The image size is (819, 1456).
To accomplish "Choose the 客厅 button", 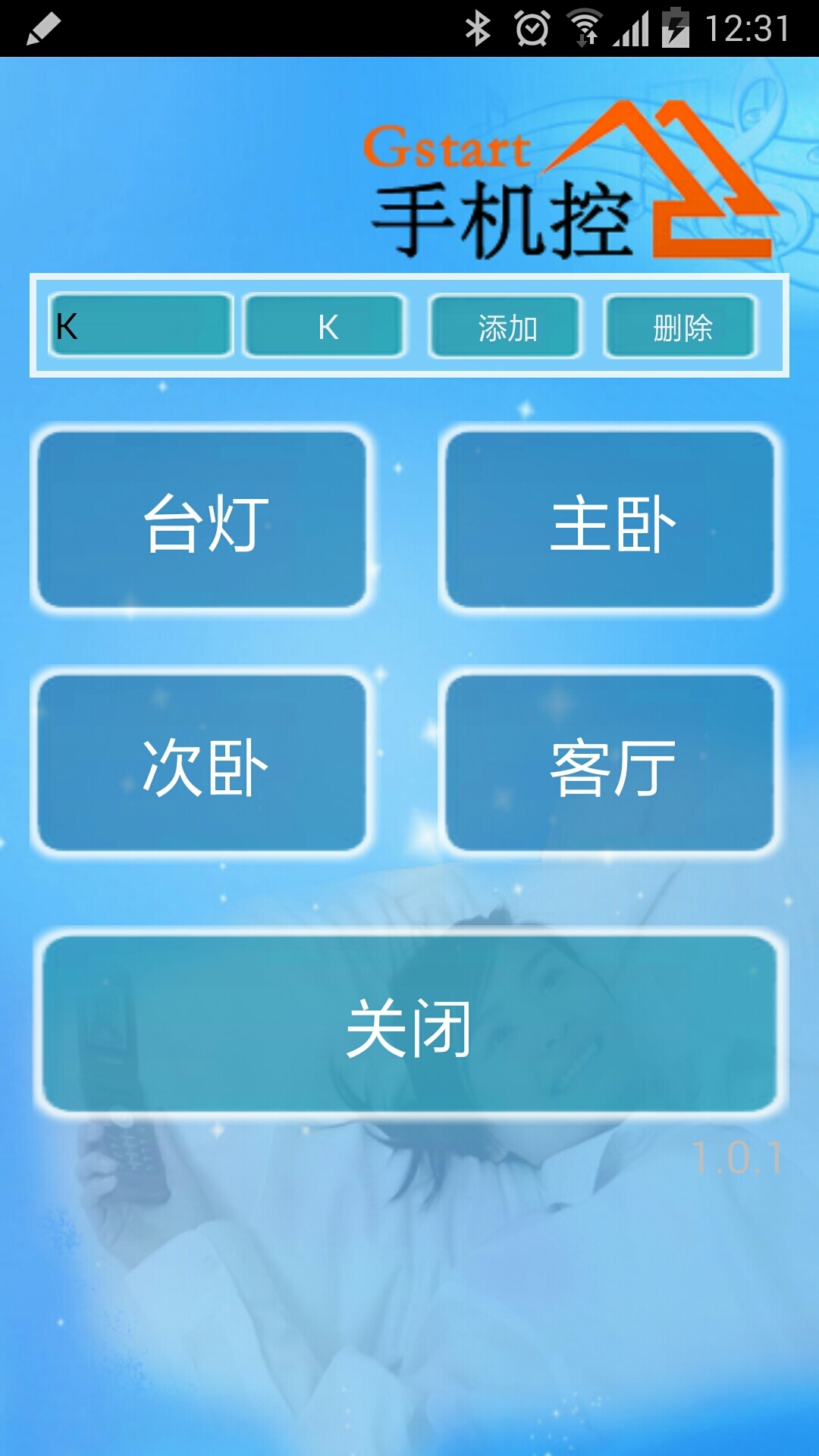I will (610, 764).
